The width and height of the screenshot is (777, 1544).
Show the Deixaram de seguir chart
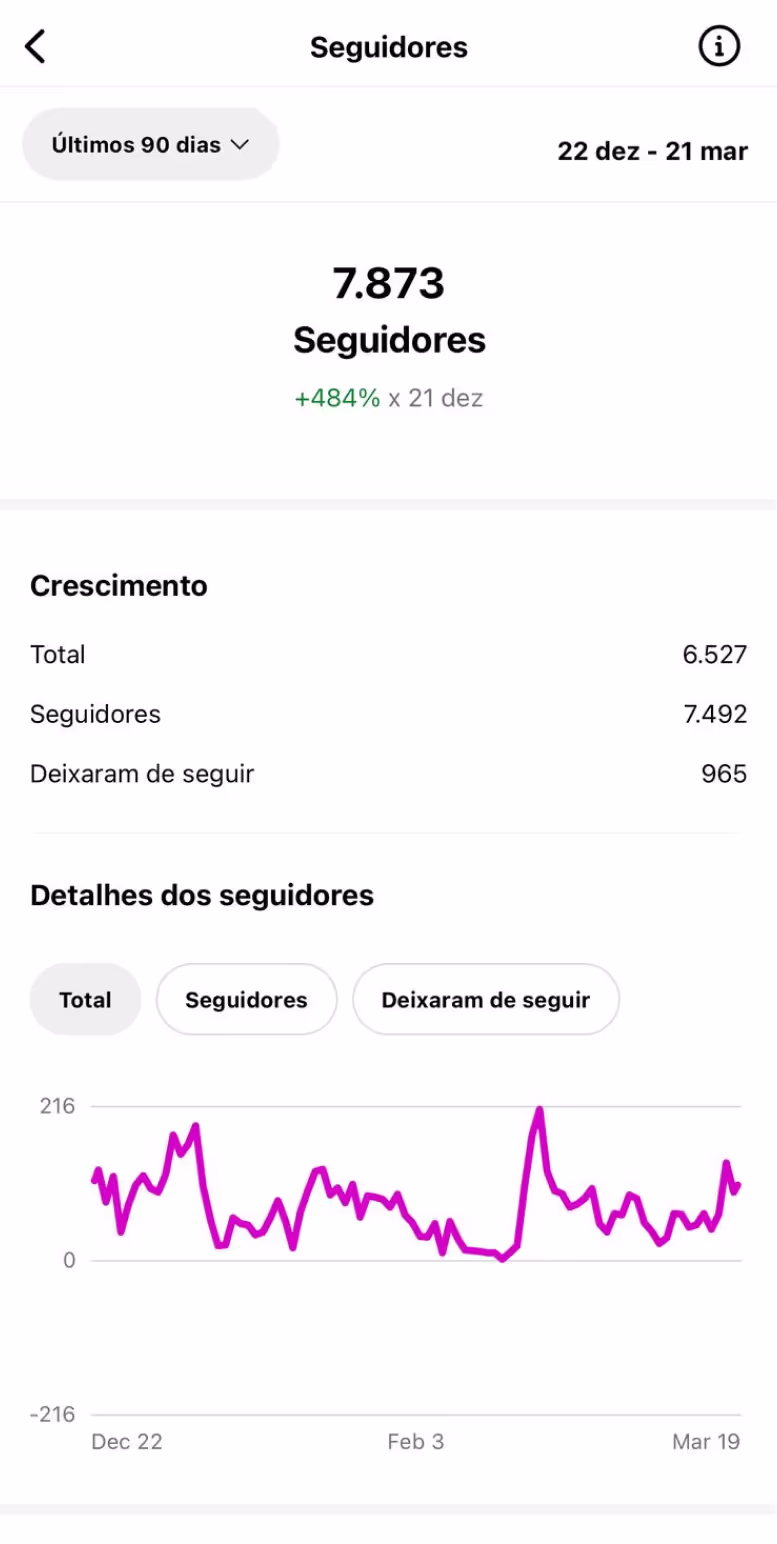tap(486, 999)
